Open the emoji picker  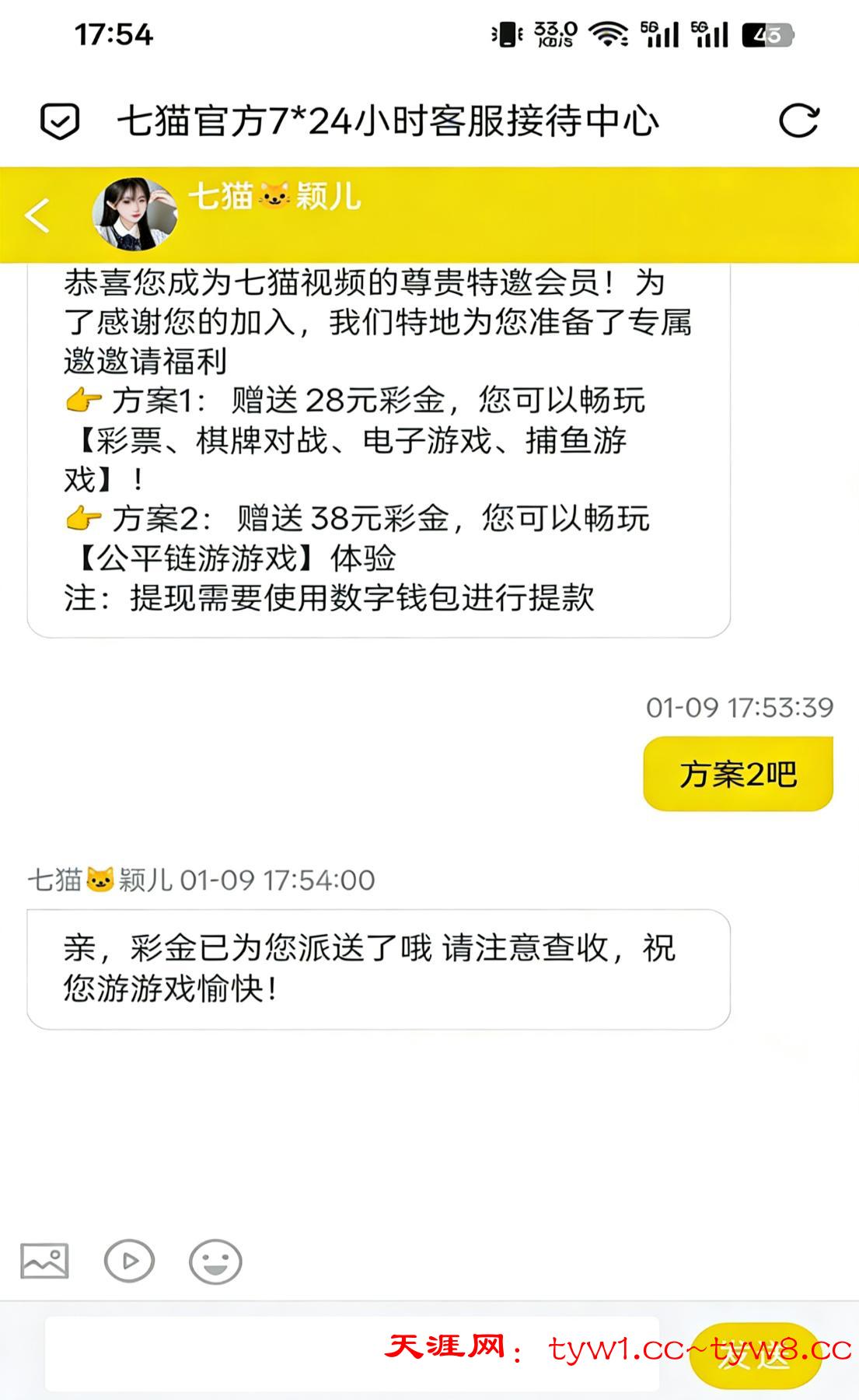pos(215,1261)
